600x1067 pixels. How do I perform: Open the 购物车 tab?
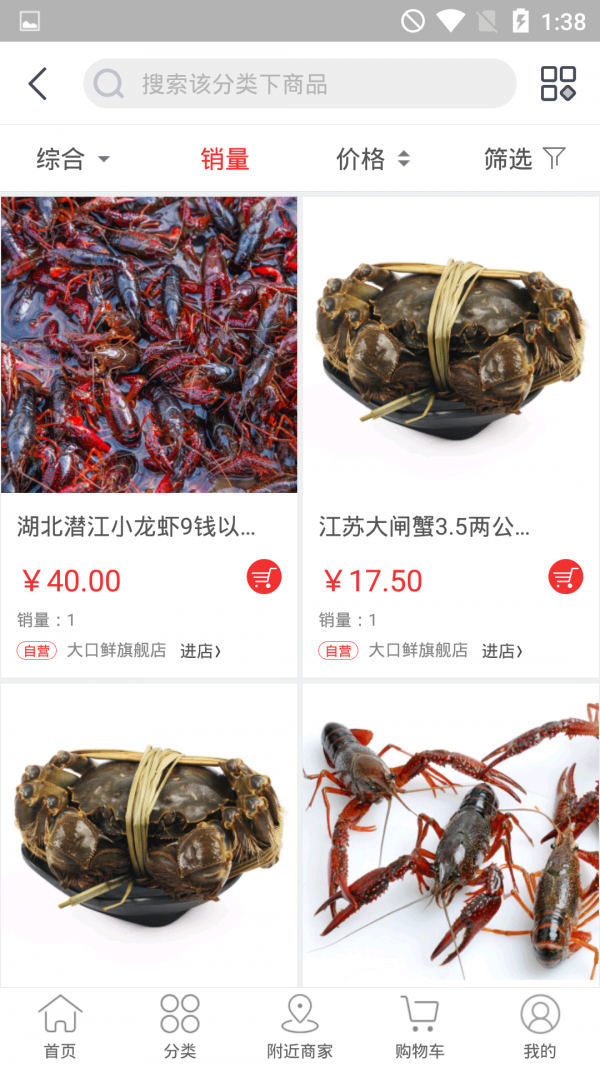420,1027
